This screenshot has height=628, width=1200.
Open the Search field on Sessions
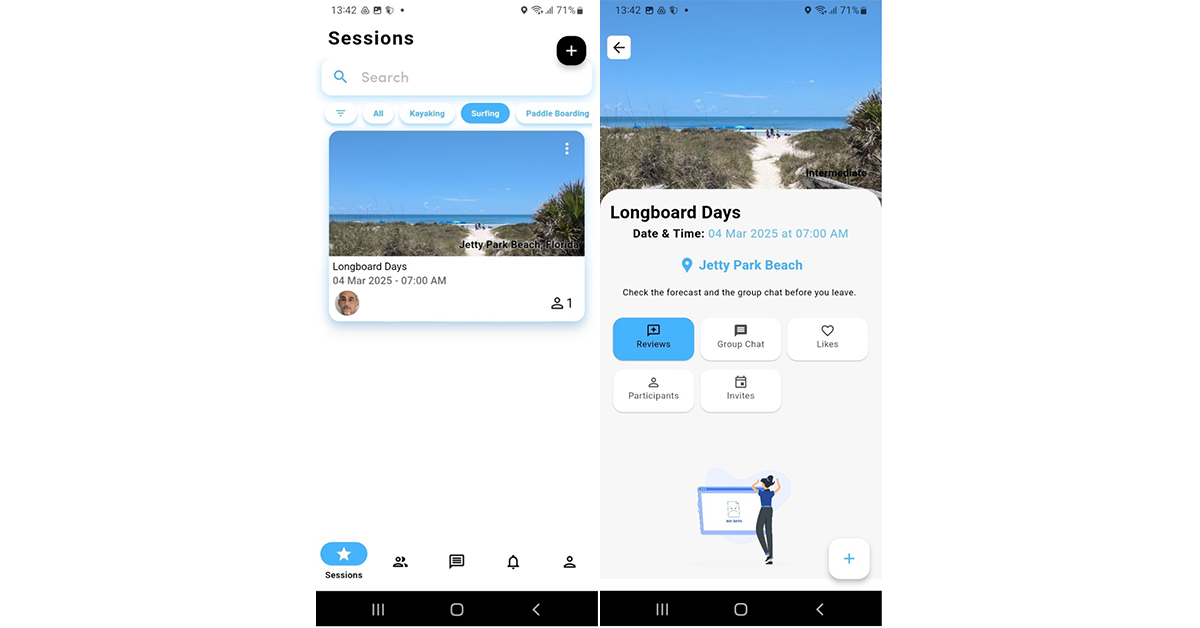click(456, 77)
